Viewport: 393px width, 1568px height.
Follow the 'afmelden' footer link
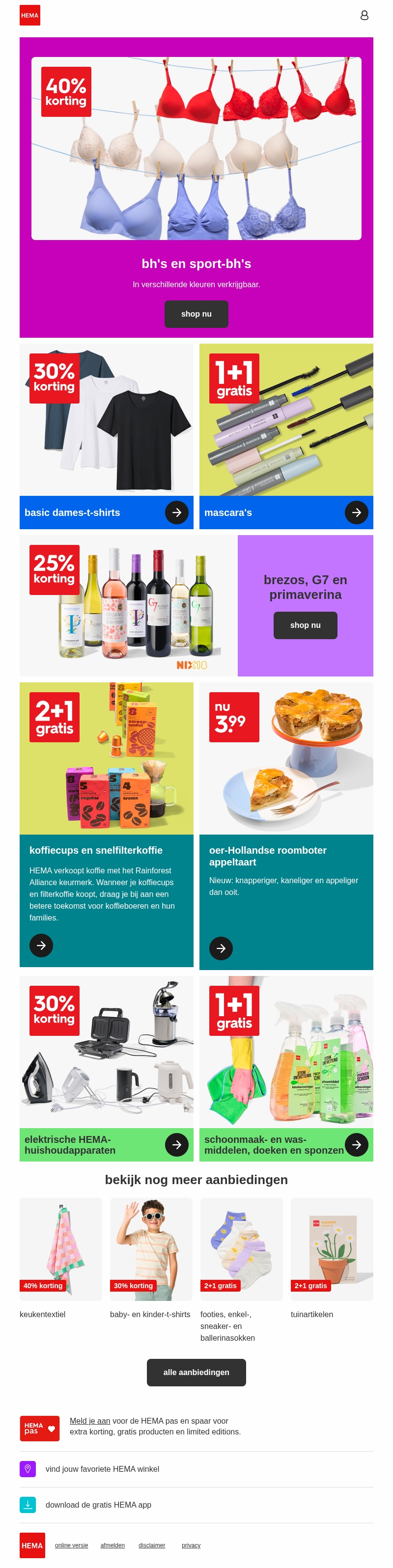point(112,1545)
